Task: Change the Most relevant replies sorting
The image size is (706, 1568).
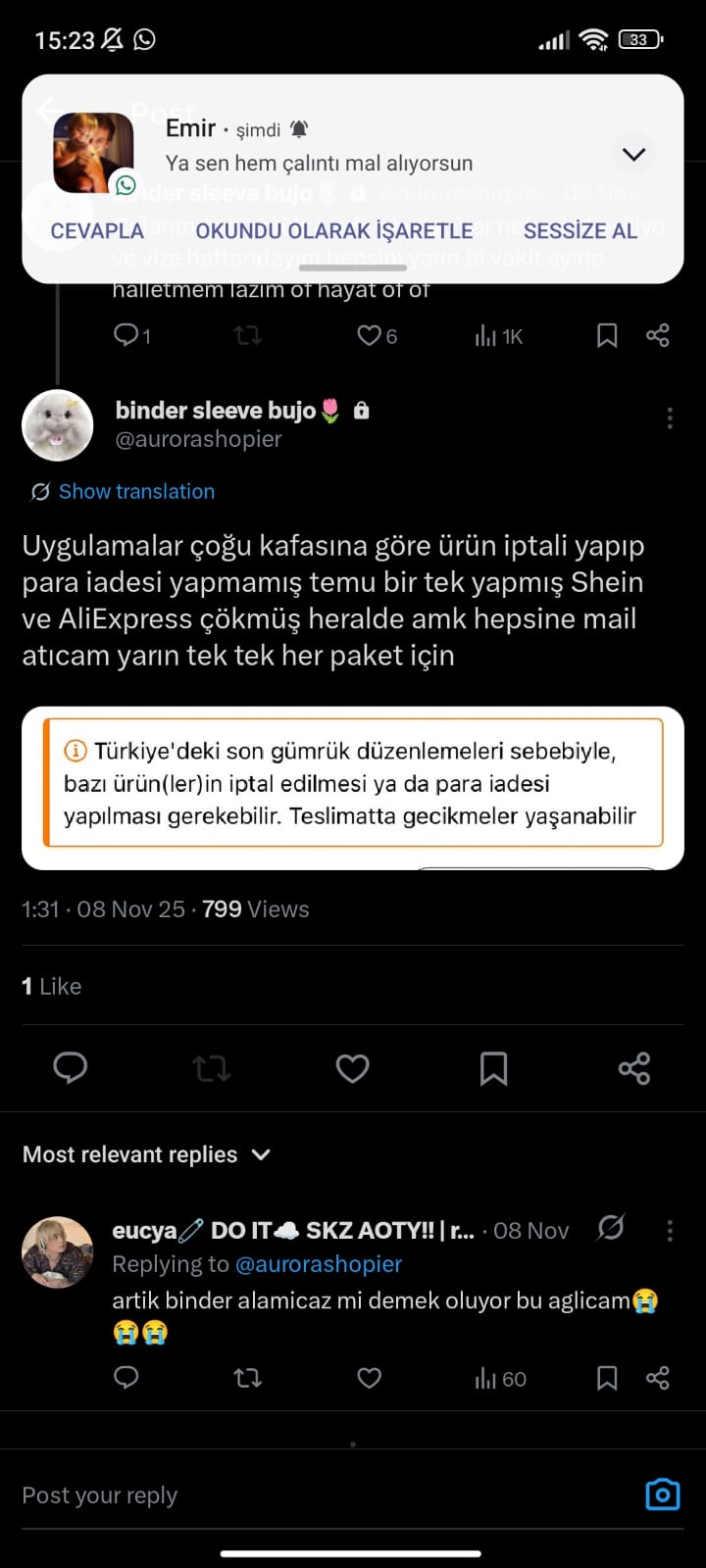Action: pyautogui.click(x=147, y=1154)
